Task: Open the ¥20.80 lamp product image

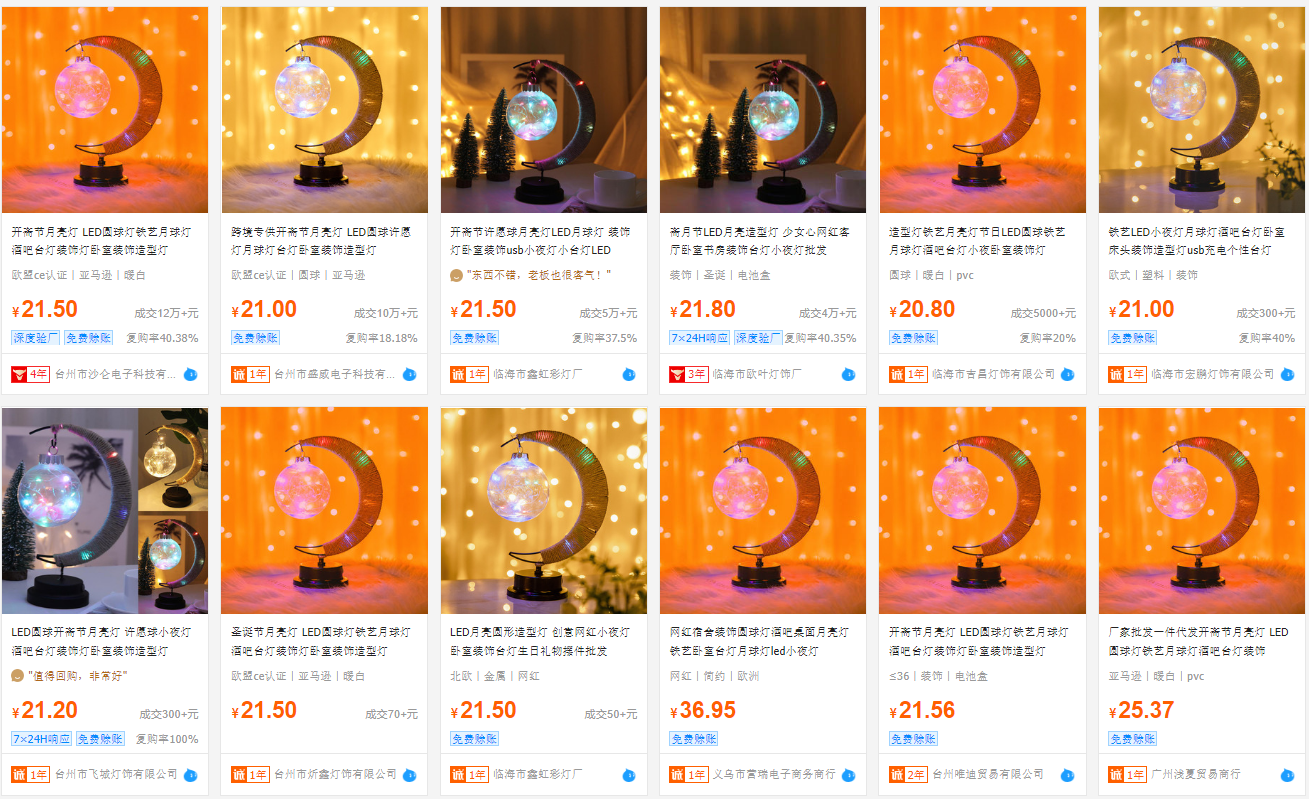Action: [982, 110]
